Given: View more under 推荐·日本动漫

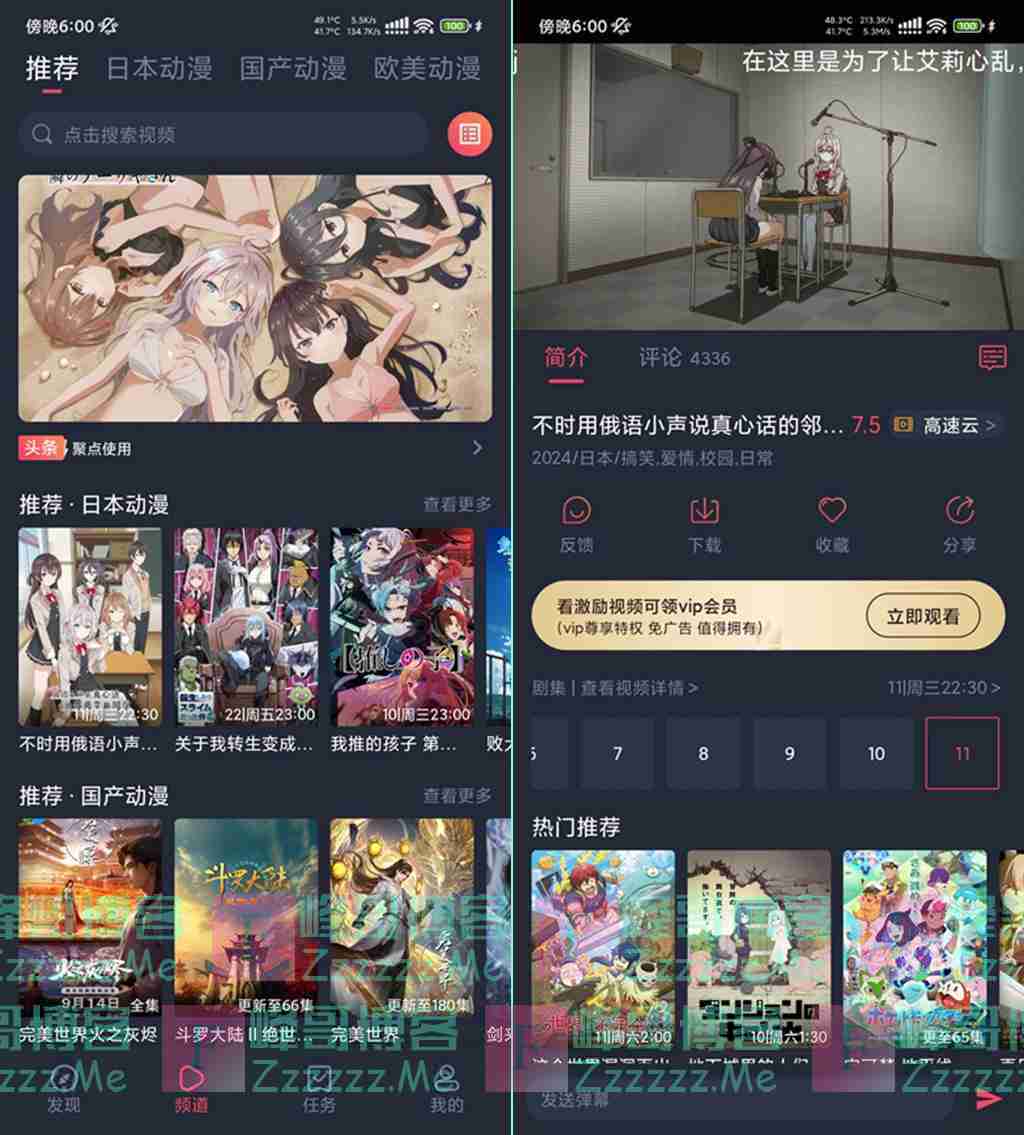Looking at the screenshot, I should point(457,505).
